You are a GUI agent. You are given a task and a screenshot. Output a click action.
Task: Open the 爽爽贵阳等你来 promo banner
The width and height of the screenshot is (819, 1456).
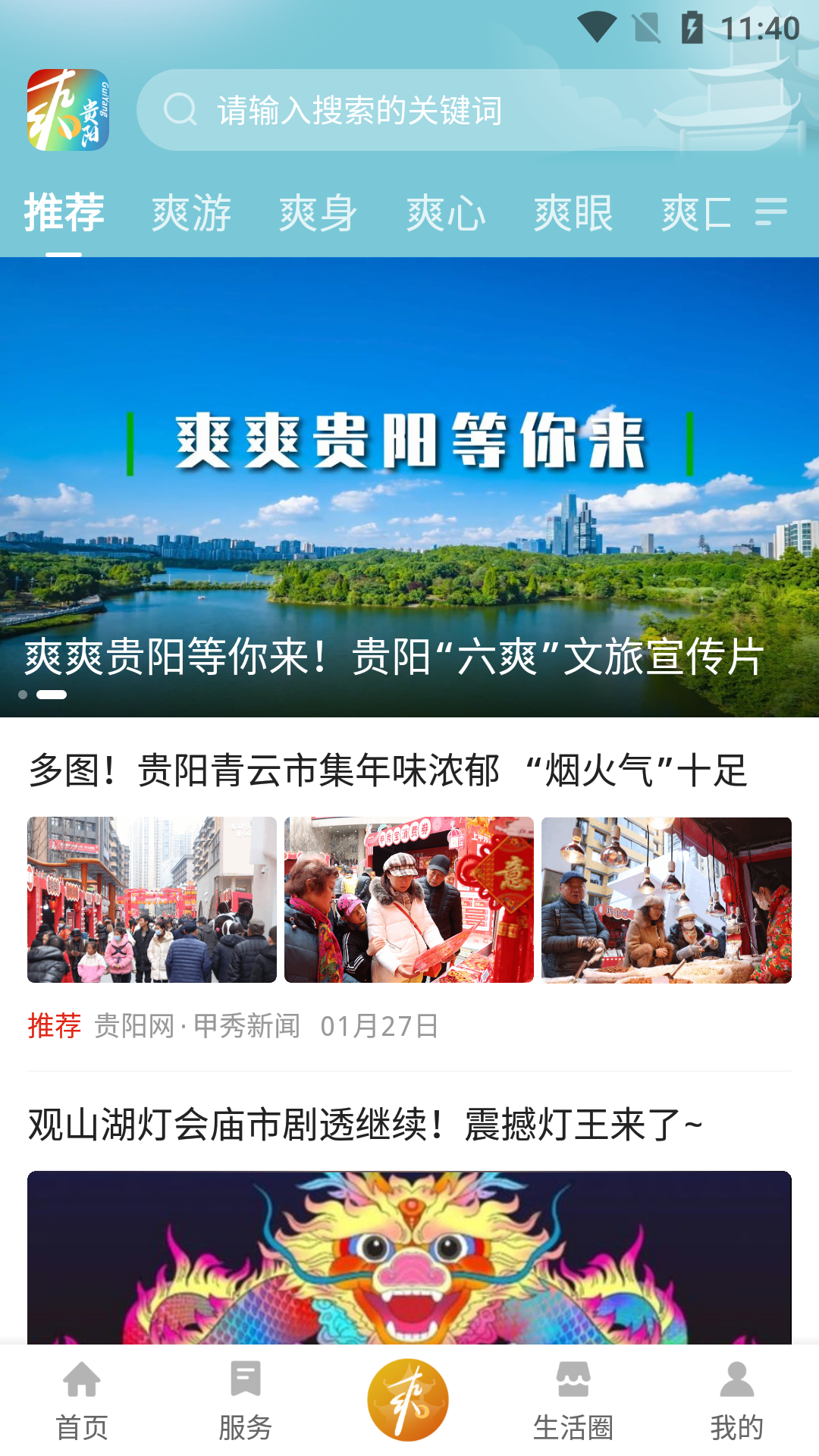pos(409,487)
